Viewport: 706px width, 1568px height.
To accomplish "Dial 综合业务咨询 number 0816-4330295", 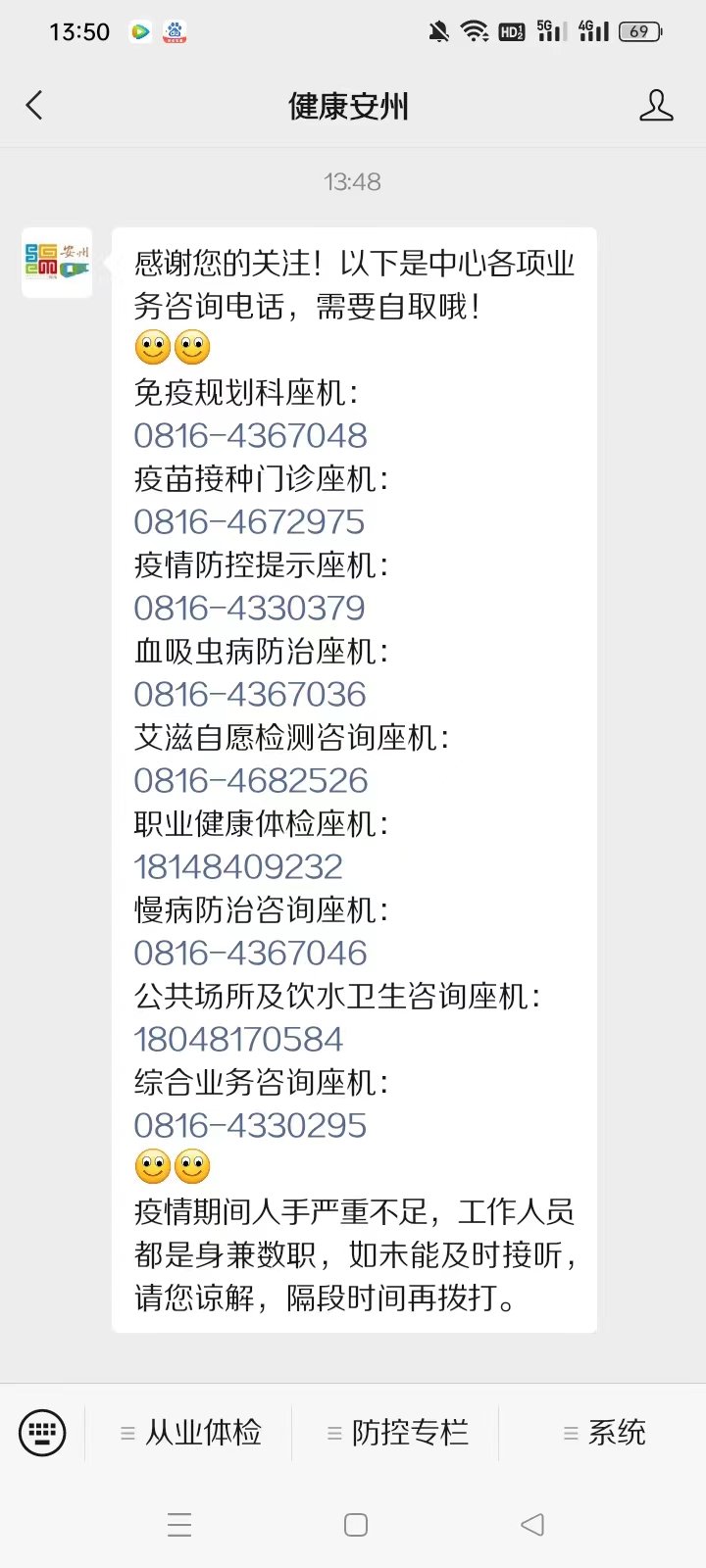I will click(x=250, y=1126).
